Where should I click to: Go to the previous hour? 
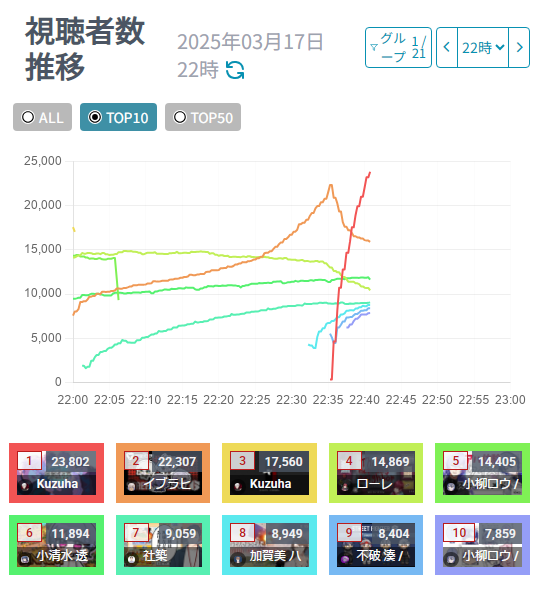tap(447, 47)
